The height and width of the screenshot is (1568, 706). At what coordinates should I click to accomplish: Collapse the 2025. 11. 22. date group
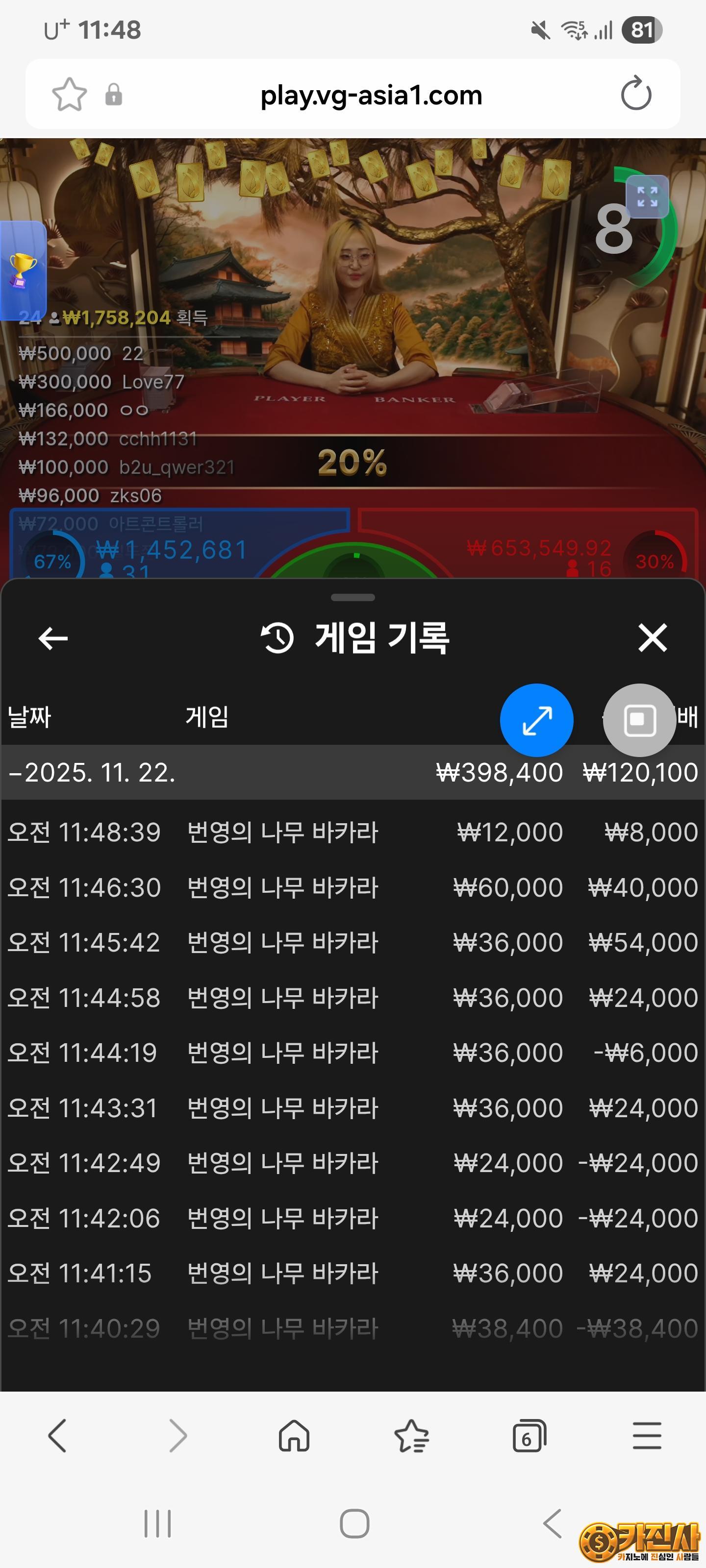tap(91, 772)
